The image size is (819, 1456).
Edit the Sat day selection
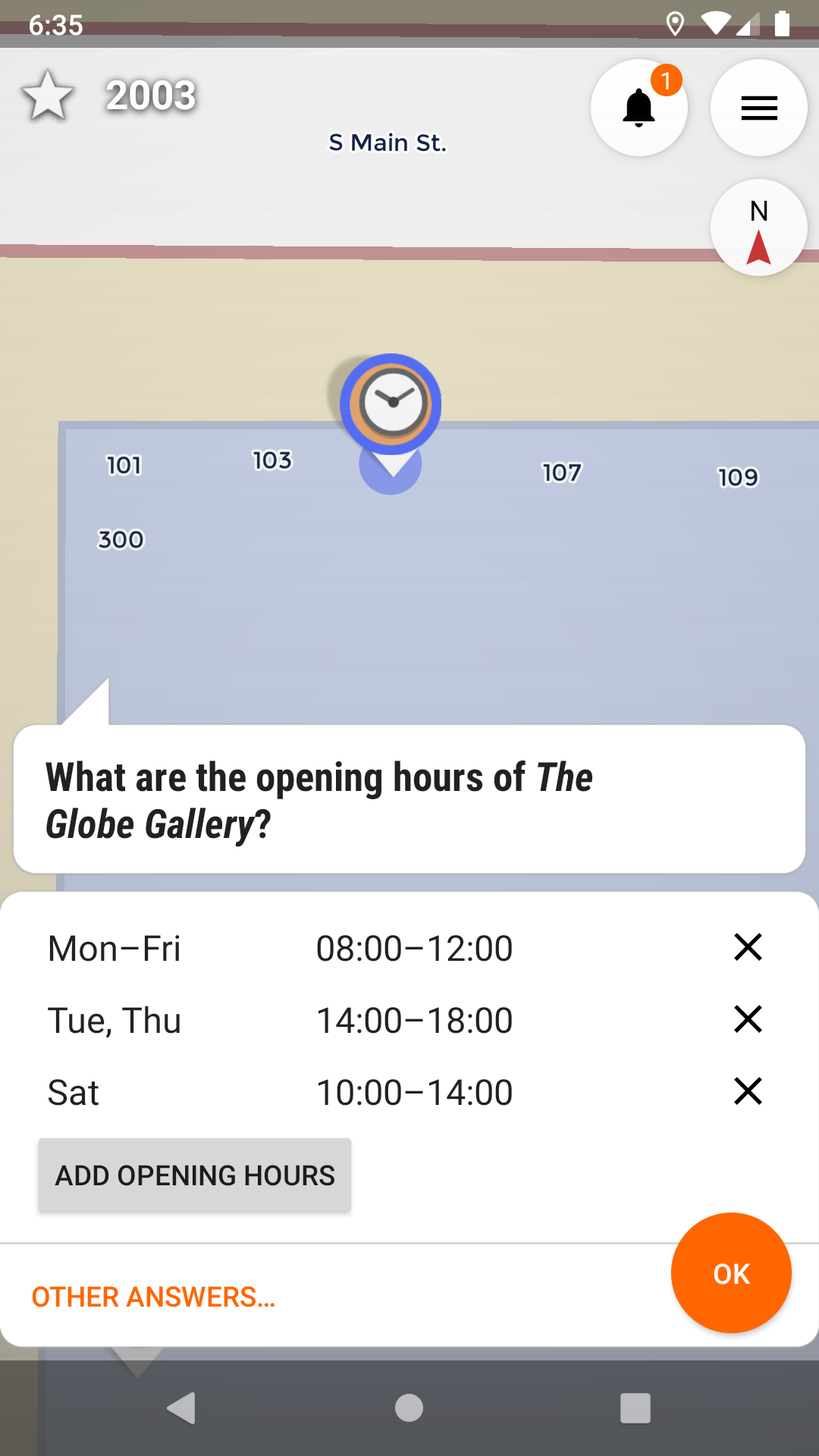tap(74, 1093)
